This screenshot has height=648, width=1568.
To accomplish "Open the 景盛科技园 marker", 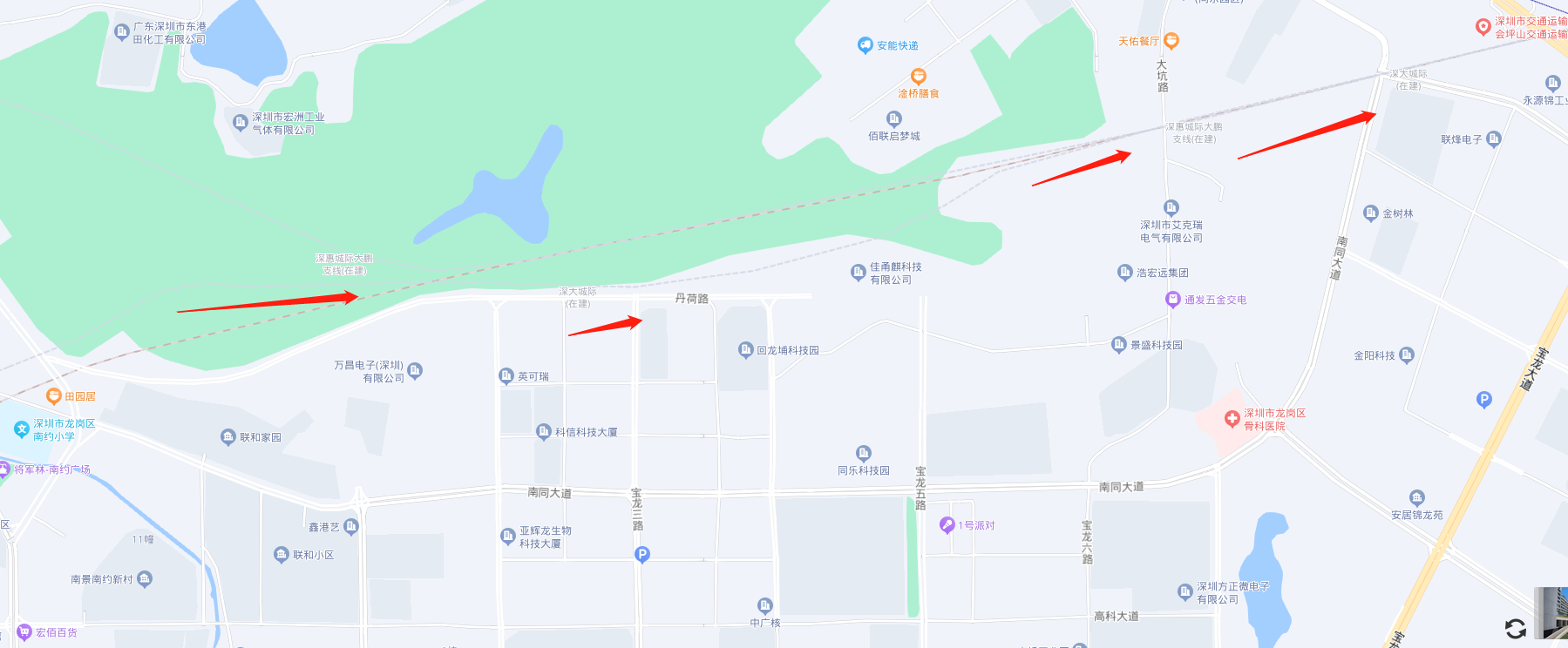I will click(1119, 345).
